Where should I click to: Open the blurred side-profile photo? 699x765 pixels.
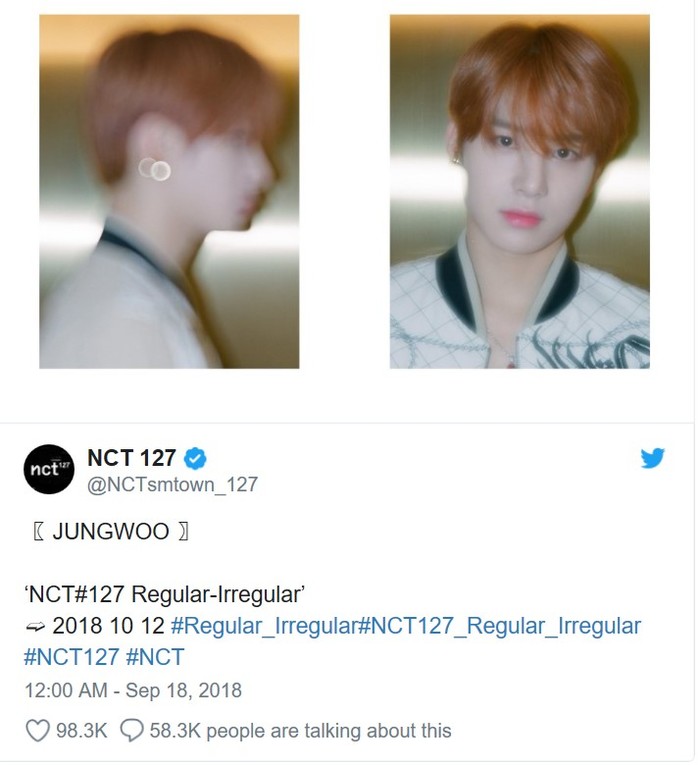[x=169, y=192]
